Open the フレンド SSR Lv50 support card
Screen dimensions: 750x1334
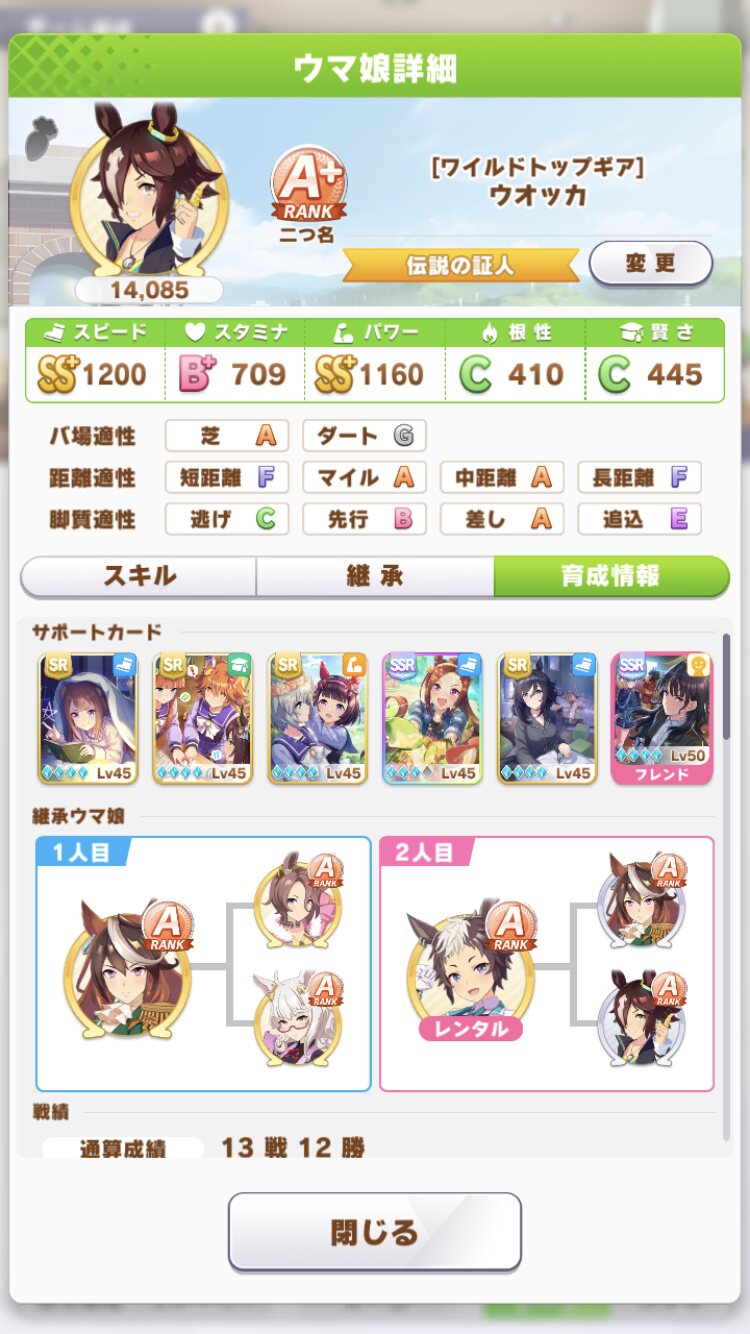[x=661, y=717]
